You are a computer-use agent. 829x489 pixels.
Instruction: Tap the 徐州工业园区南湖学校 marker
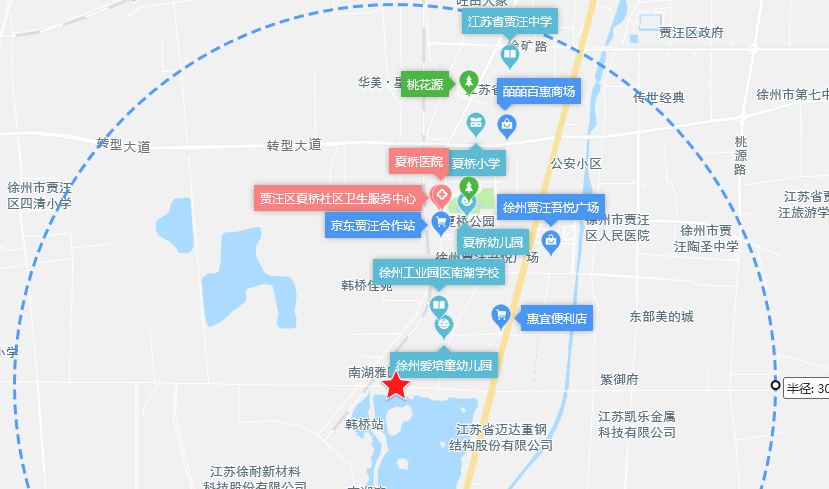click(438, 305)
